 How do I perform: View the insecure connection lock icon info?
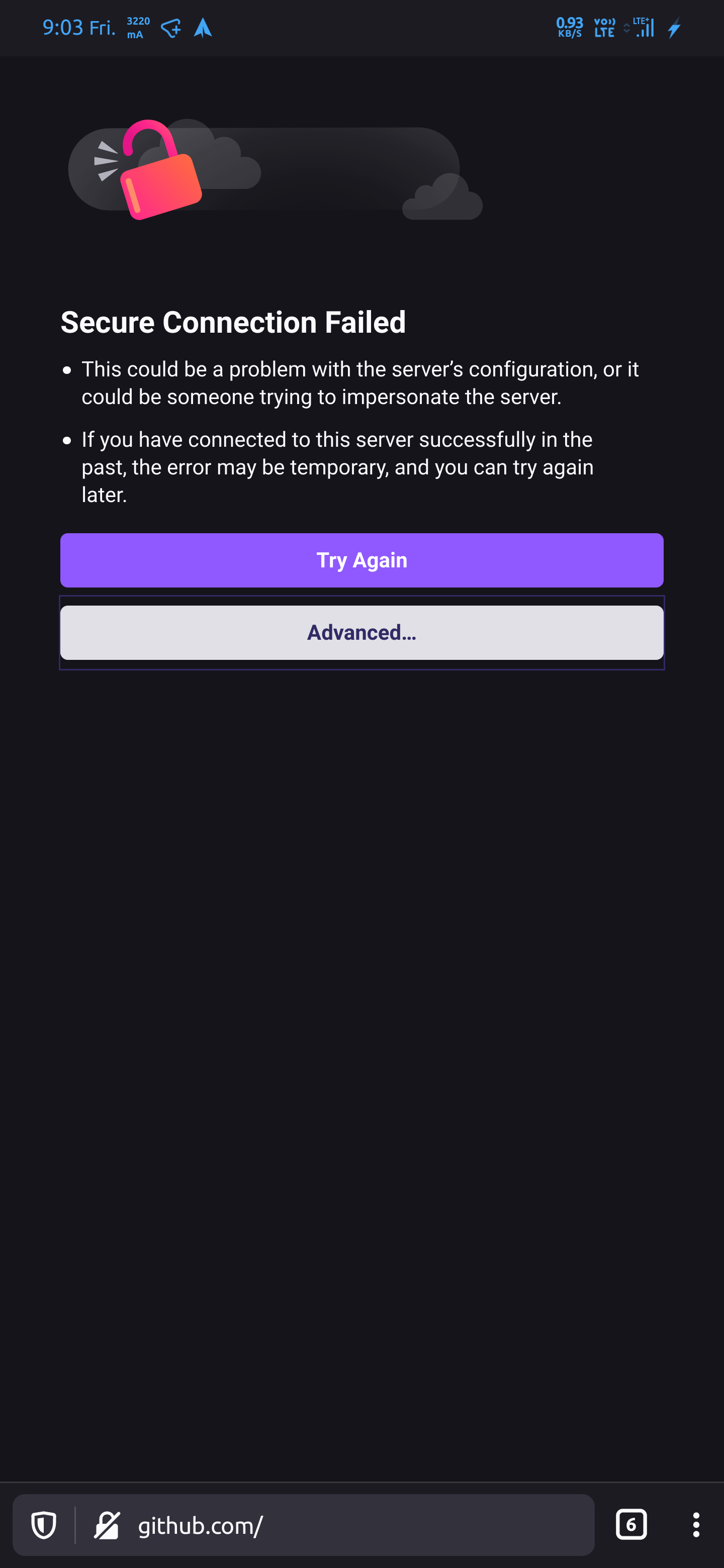(x=107, y=1525)
